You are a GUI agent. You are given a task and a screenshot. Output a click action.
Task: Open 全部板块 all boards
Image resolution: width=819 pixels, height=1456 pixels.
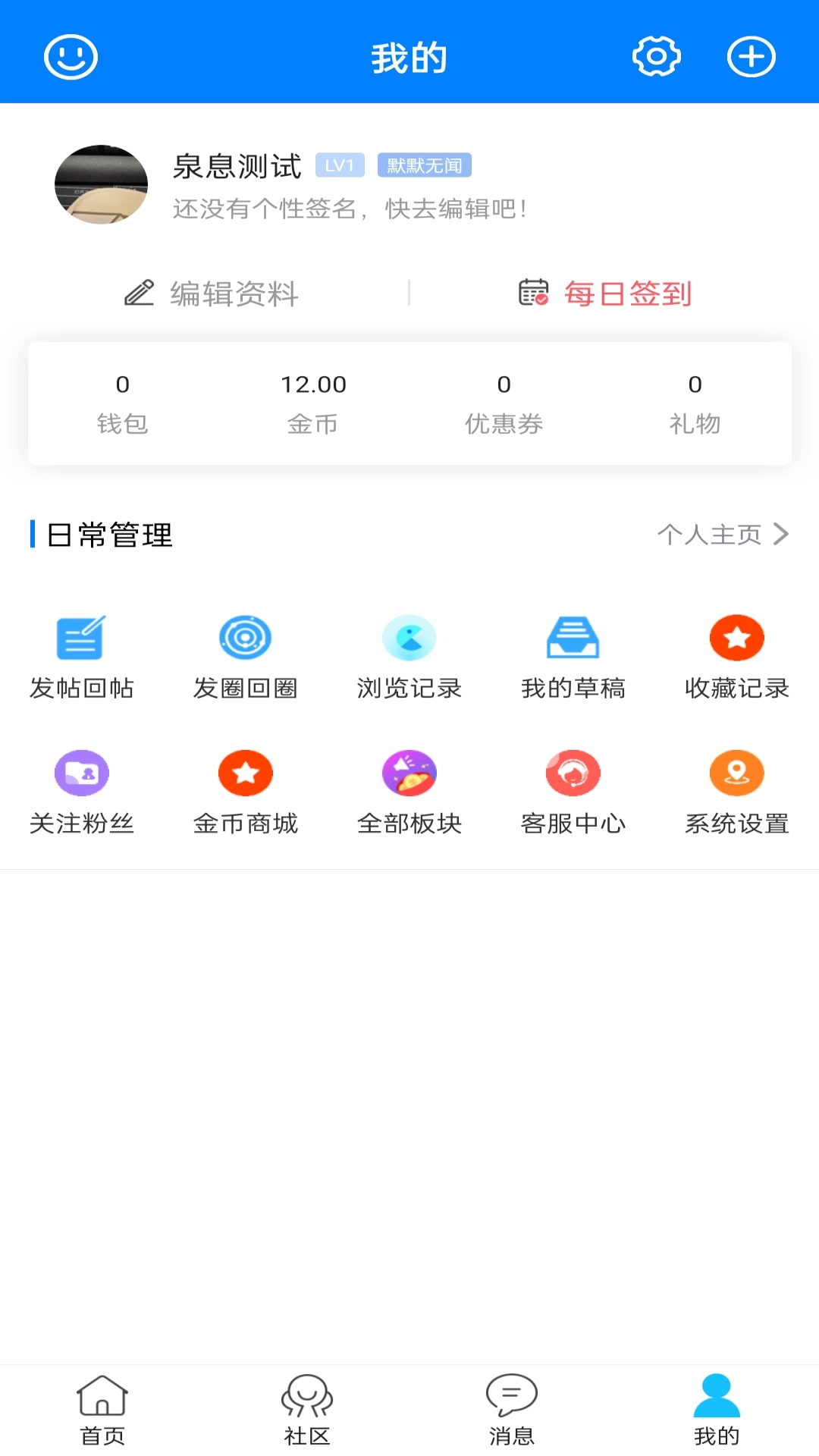click(x=409, y=791)
